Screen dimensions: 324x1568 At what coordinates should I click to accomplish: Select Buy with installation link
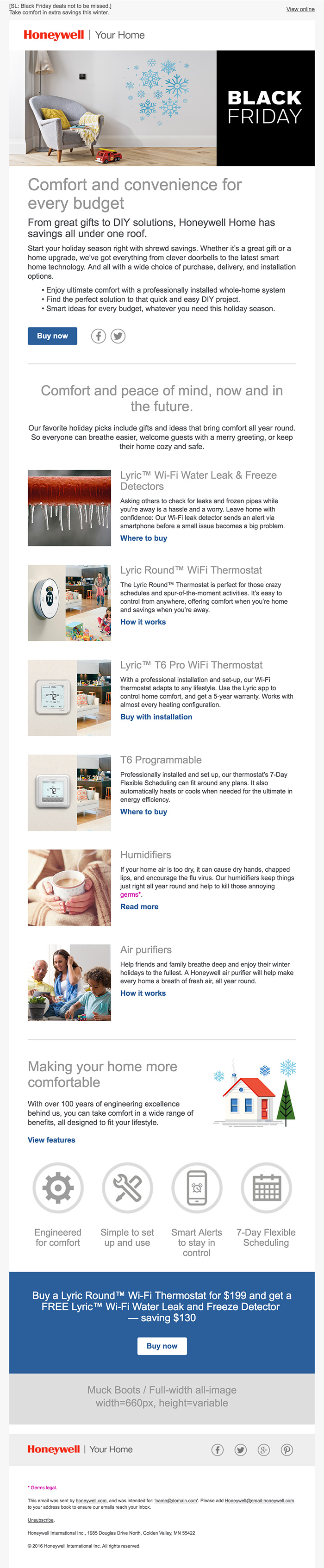(x=156, y=717)
